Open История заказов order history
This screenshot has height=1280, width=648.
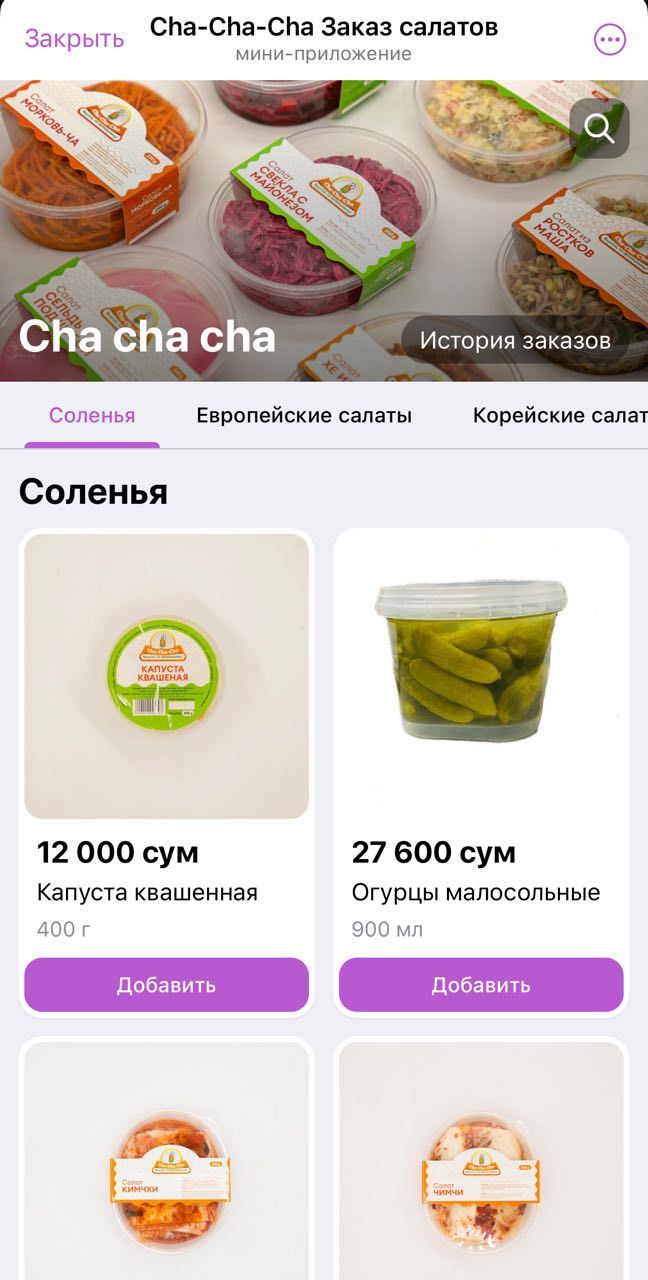(514, 340)
